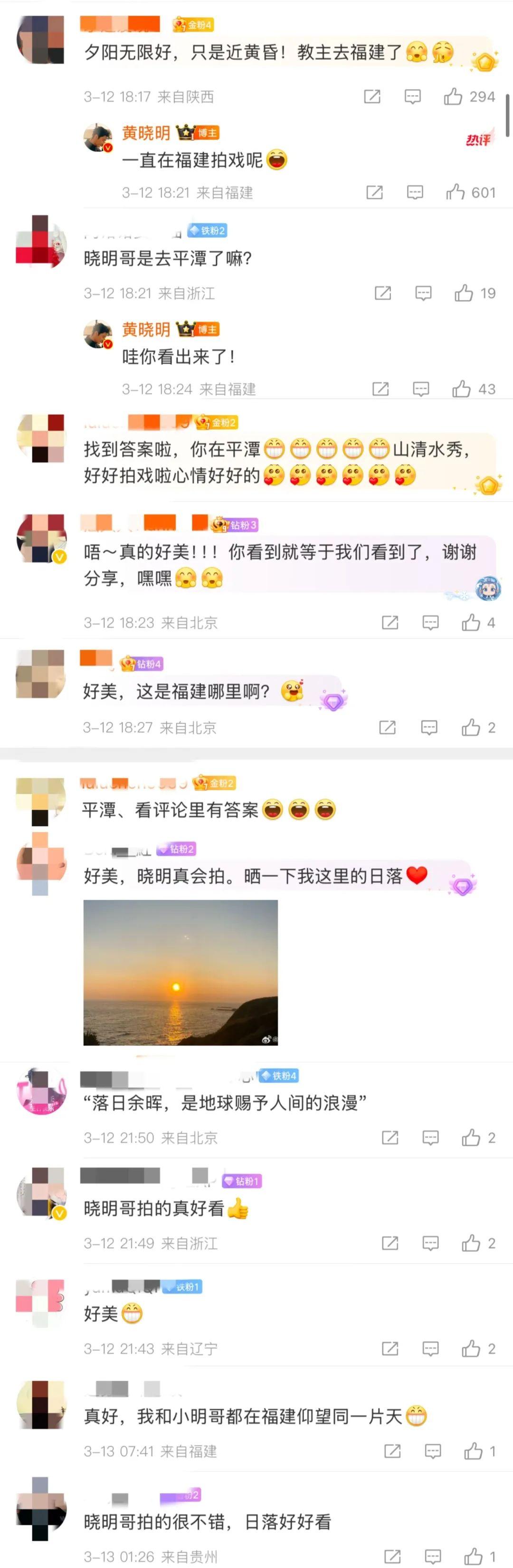
Task: Like the comment "晓明哥是去平潭了嘛?"
Action: [464, 293]
